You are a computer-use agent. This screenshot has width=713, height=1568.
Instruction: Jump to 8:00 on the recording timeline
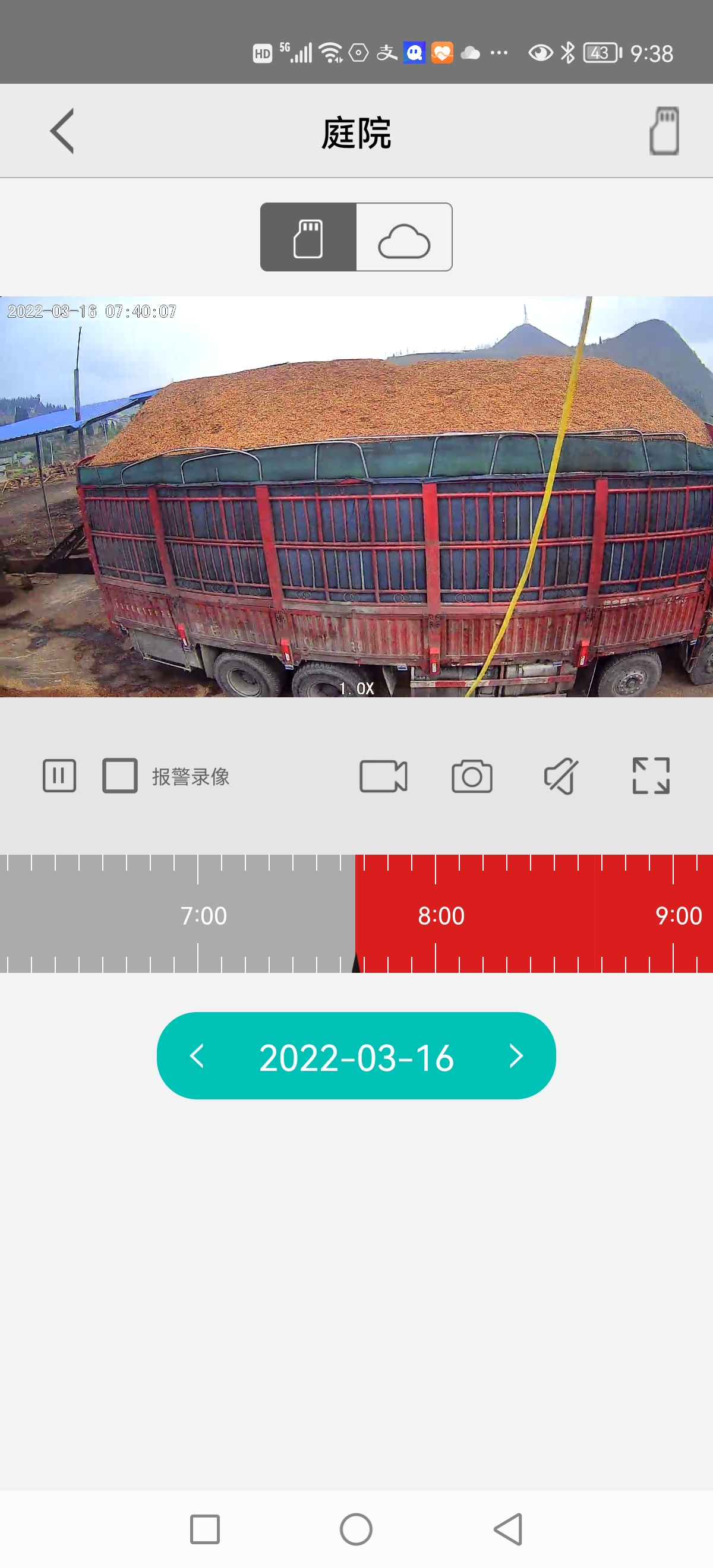441,915
